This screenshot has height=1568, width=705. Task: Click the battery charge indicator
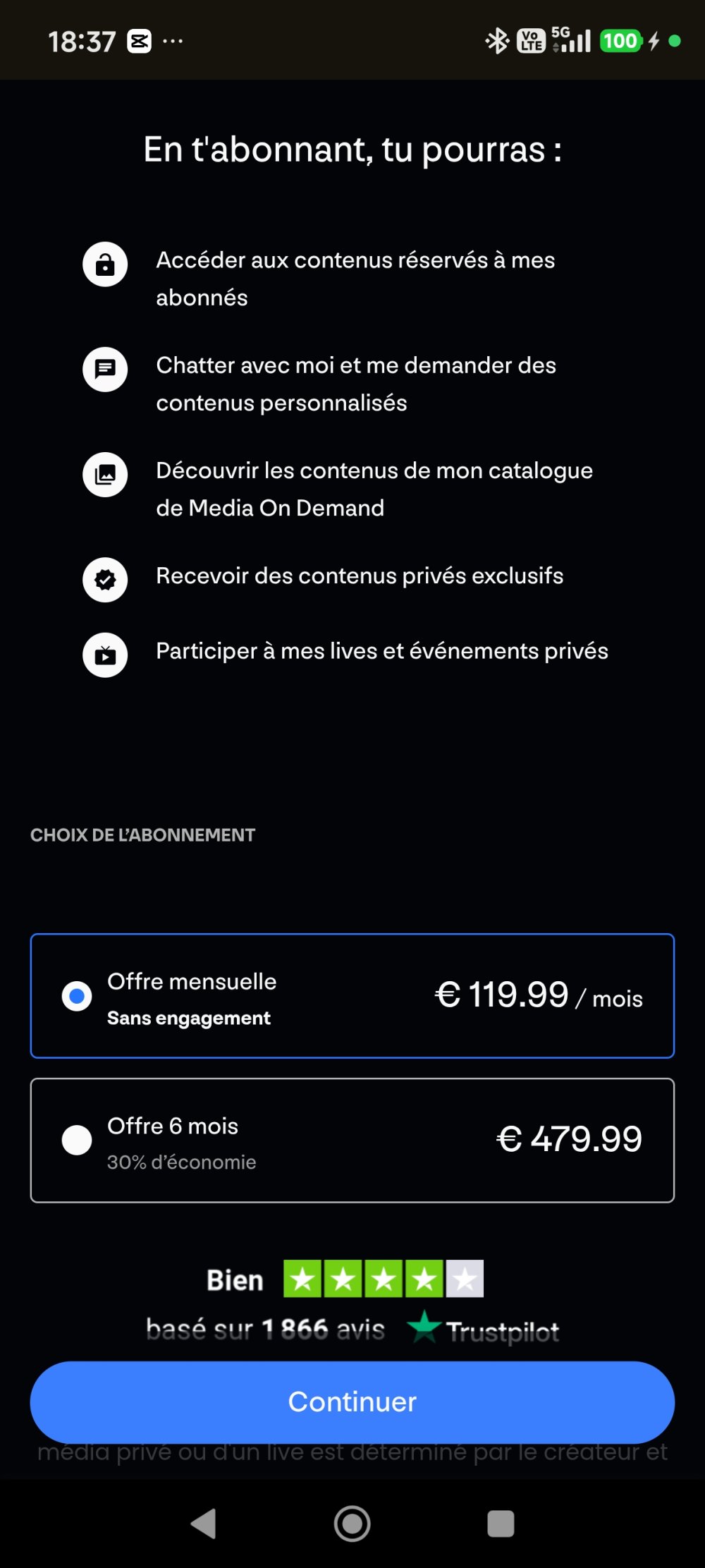coord(620,40)
